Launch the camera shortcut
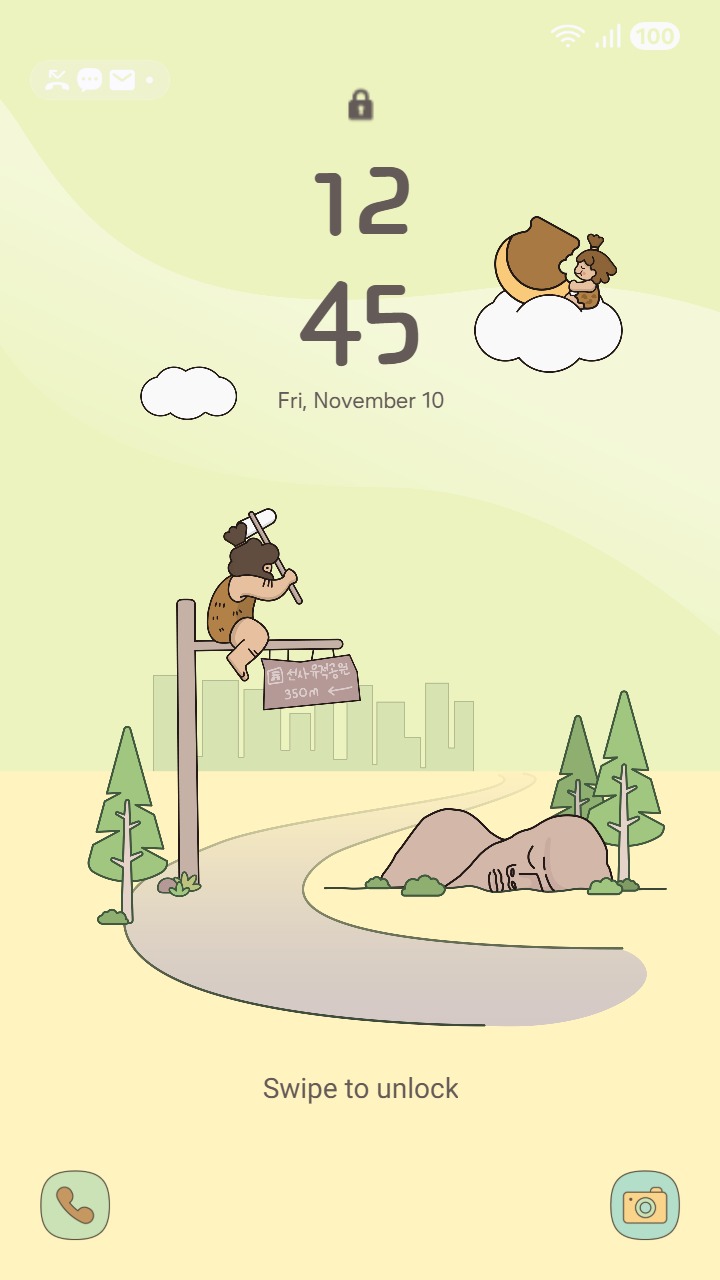The height and width of the screenshot is (1280, 720). tap(645, 1205)
